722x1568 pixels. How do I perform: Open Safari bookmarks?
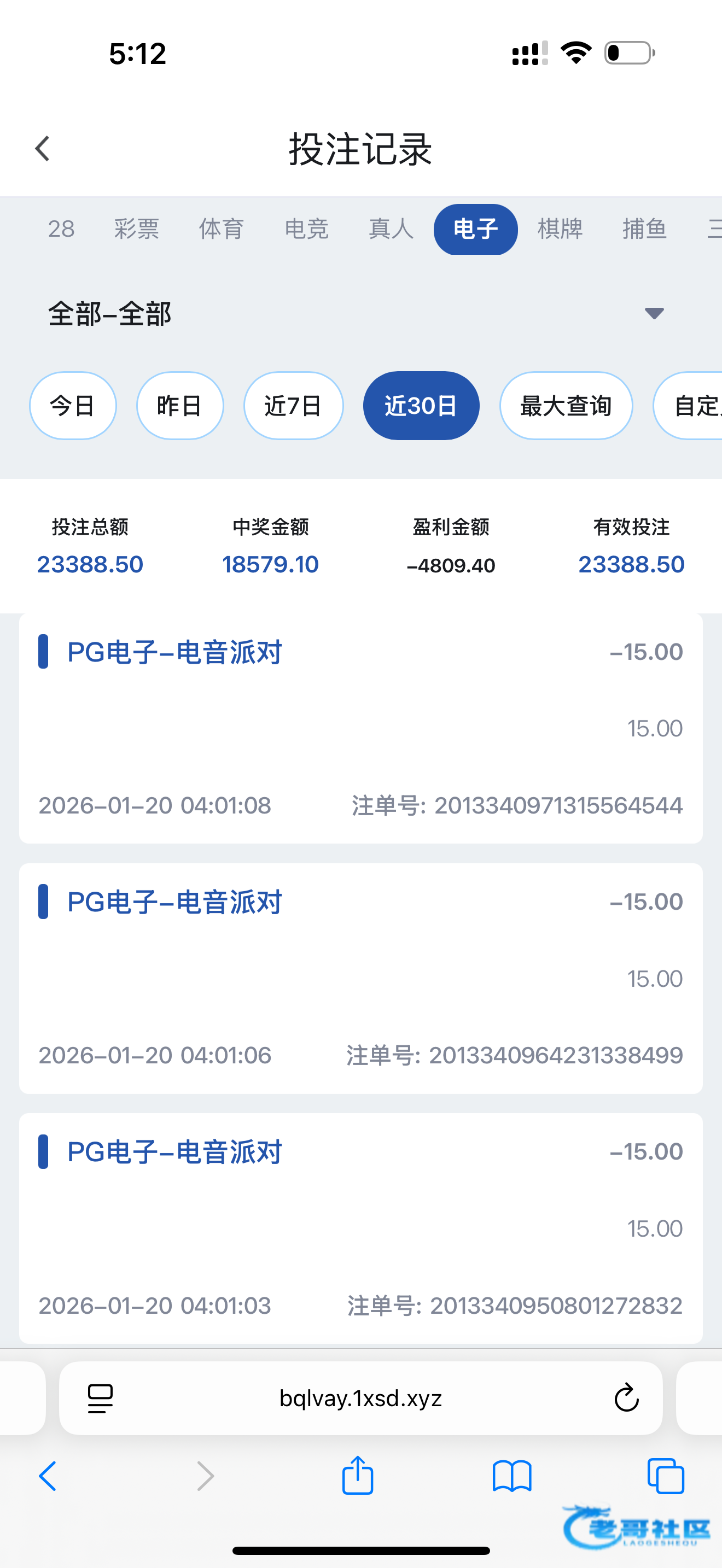click(x=512, y=1476)
